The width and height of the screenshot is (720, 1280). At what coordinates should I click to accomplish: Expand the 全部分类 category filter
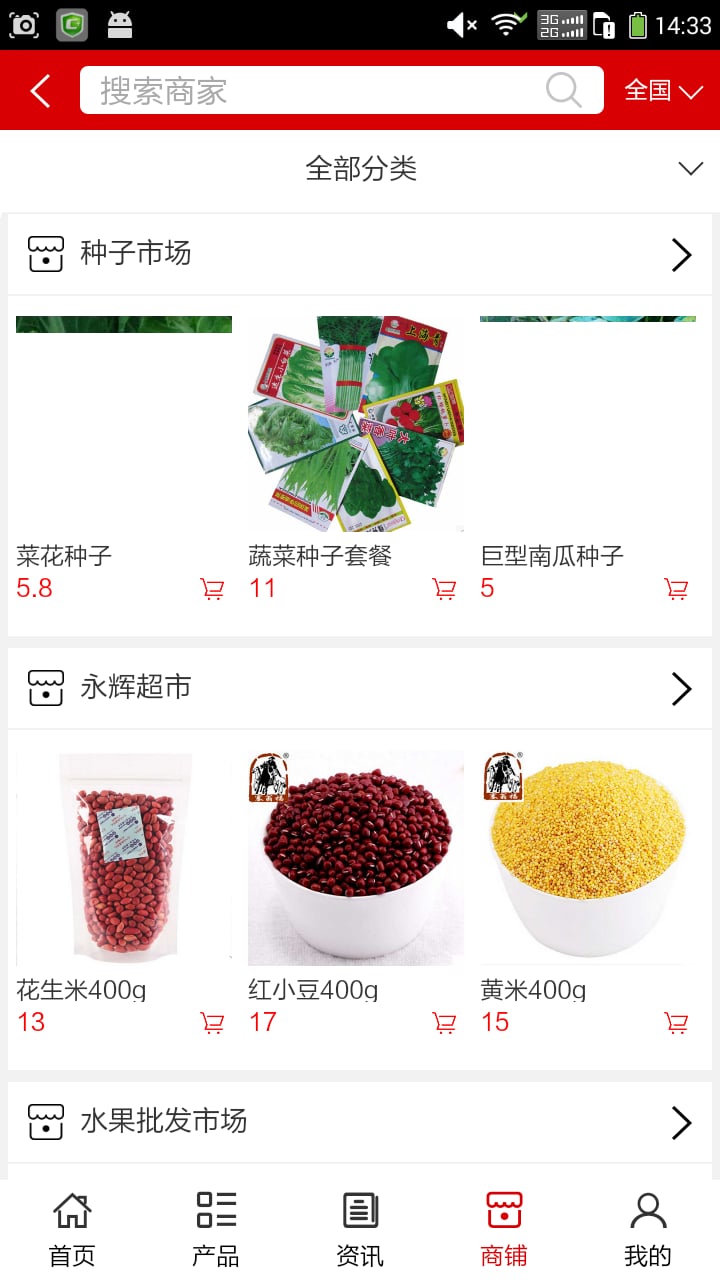coord(360,169)
